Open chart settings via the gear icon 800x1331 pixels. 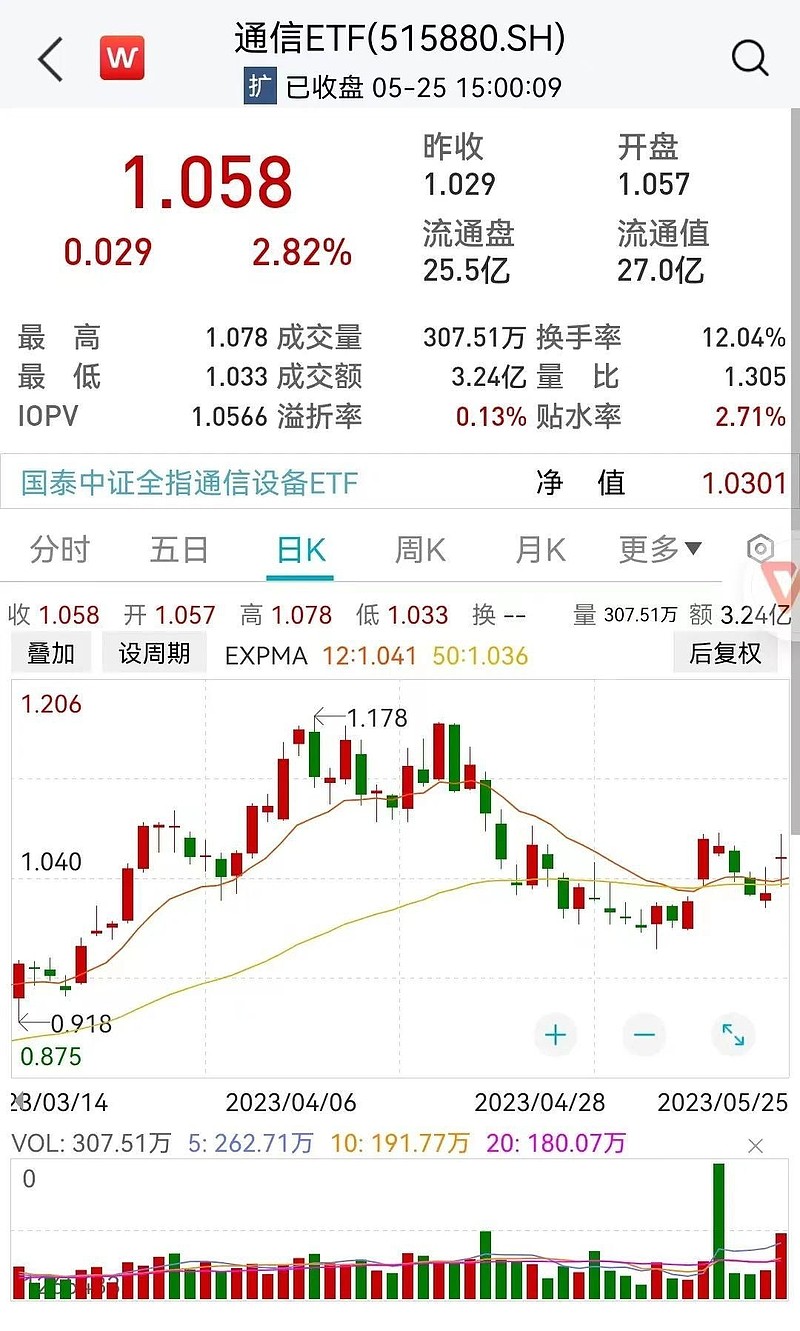(x=760, y=549)
